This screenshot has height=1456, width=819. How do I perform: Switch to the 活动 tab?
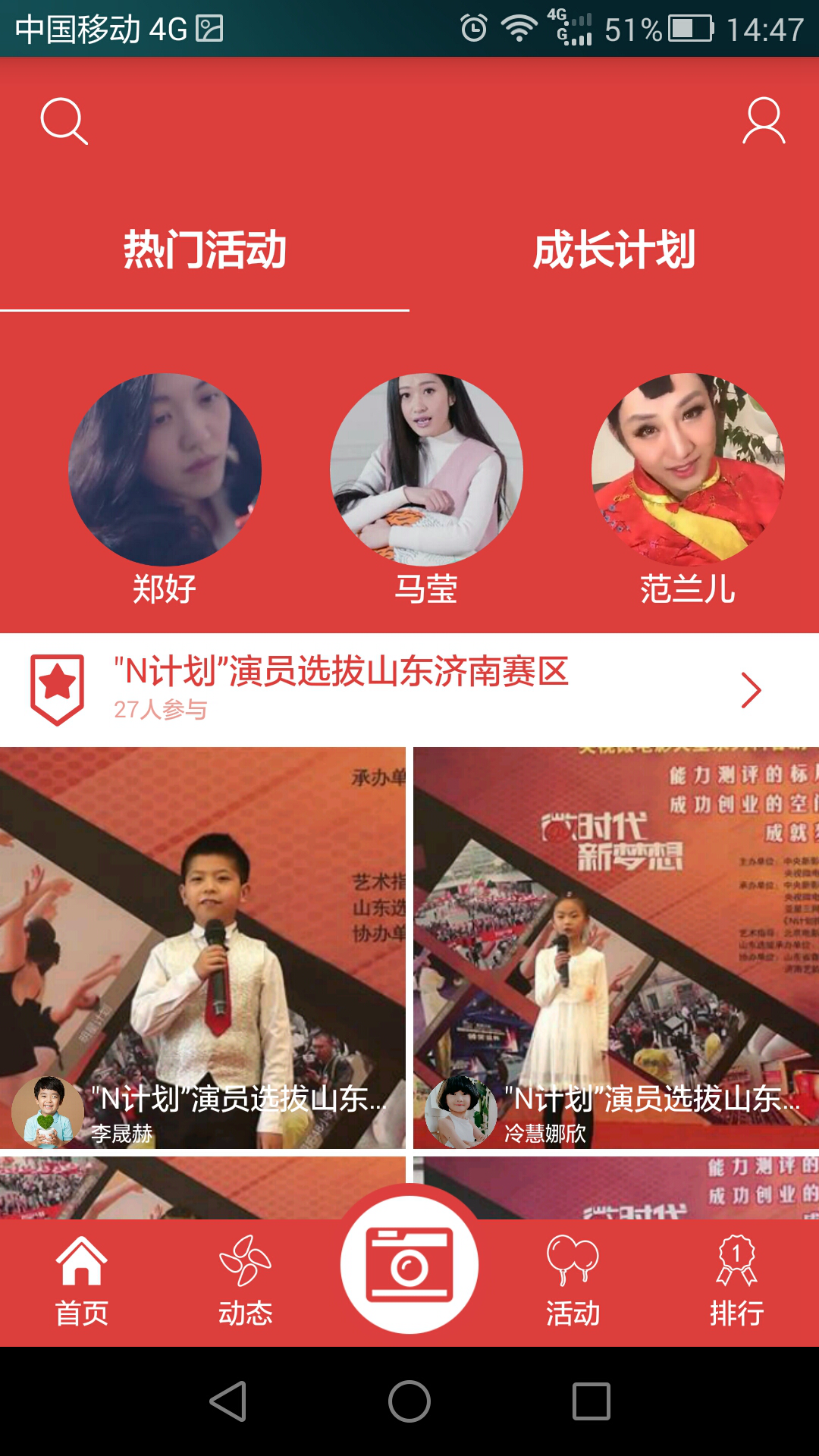pos(573,1282)
